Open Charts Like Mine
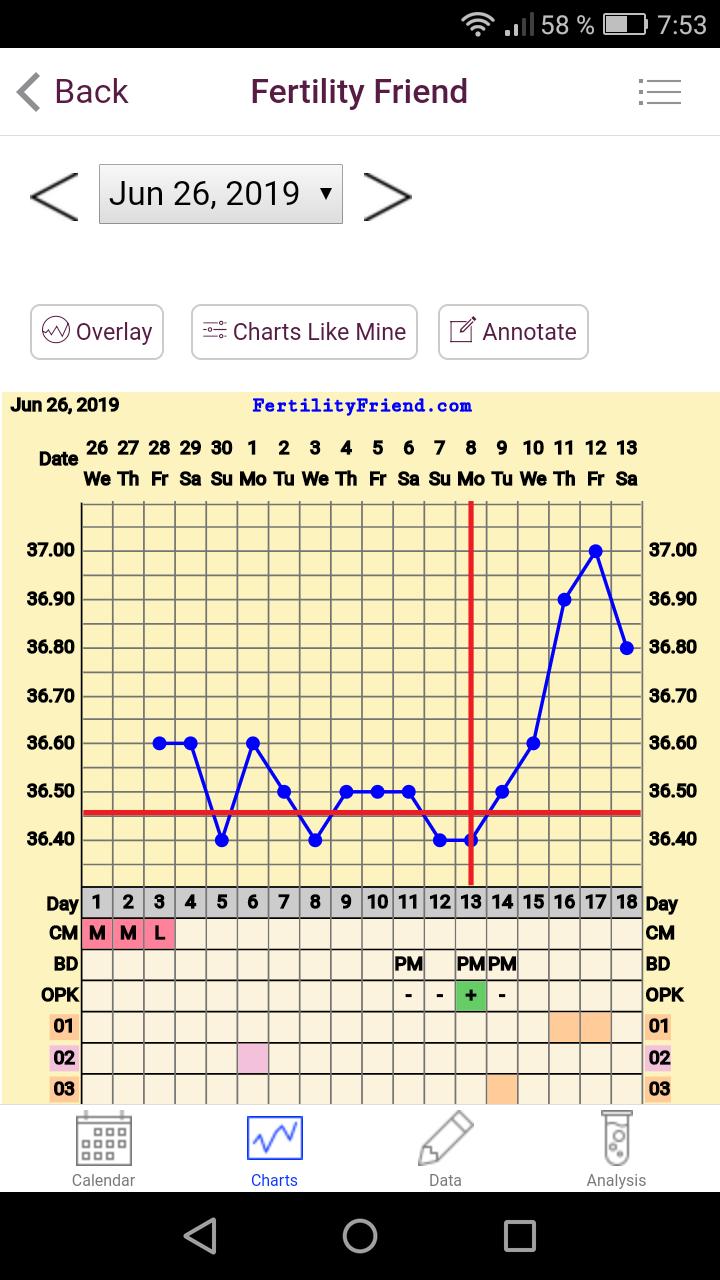Screen dimensions: 720x1280 pyautogui.click(x=304, y=332)
